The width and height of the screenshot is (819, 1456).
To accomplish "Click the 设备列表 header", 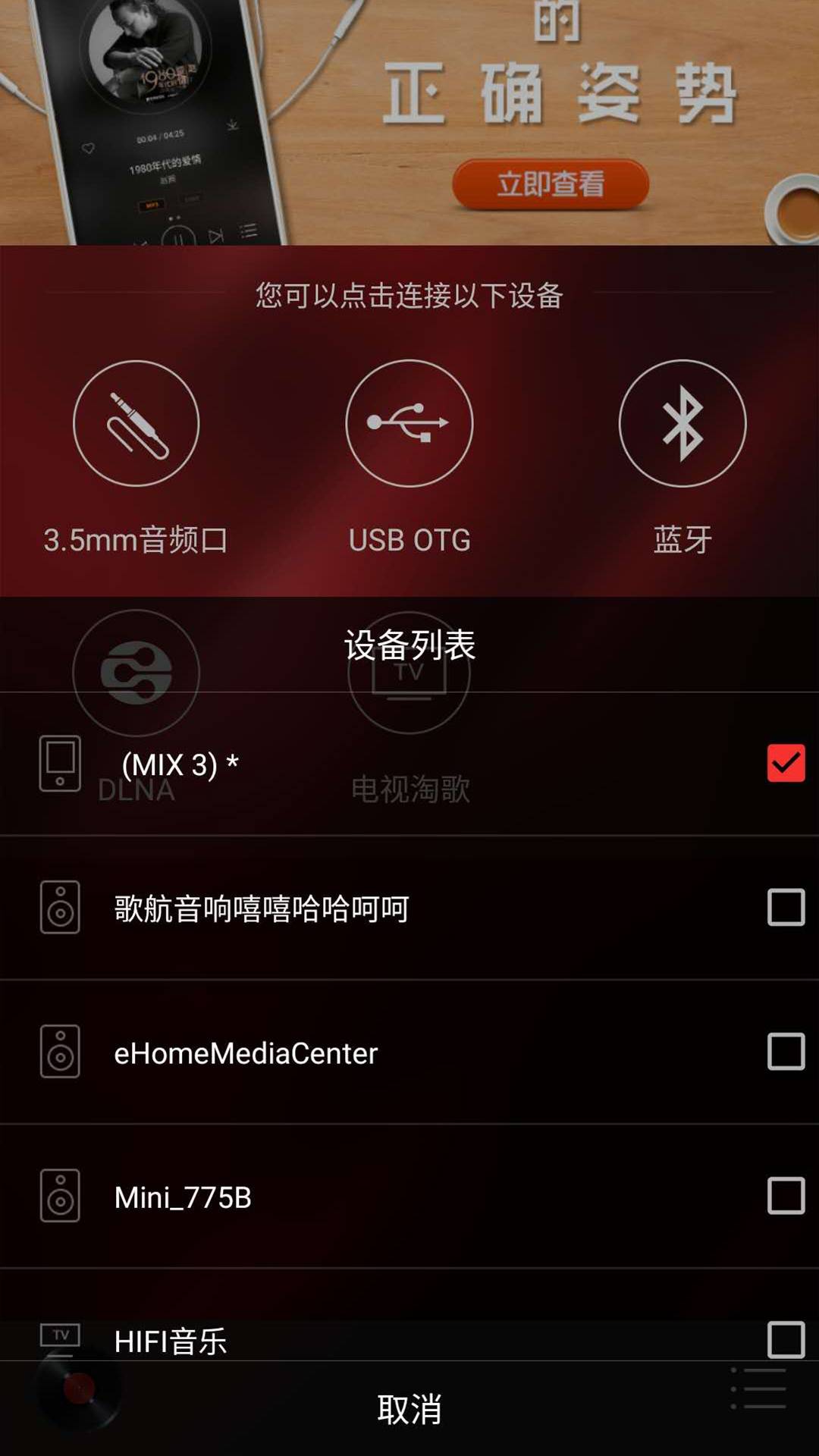I will coord(409,646).
